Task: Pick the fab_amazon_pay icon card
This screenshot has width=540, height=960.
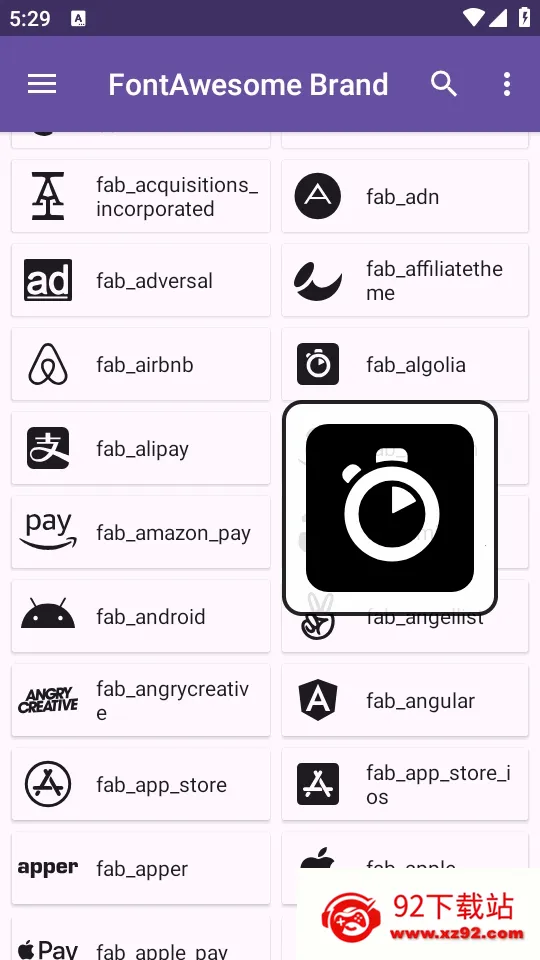Action: coord(141,532)
